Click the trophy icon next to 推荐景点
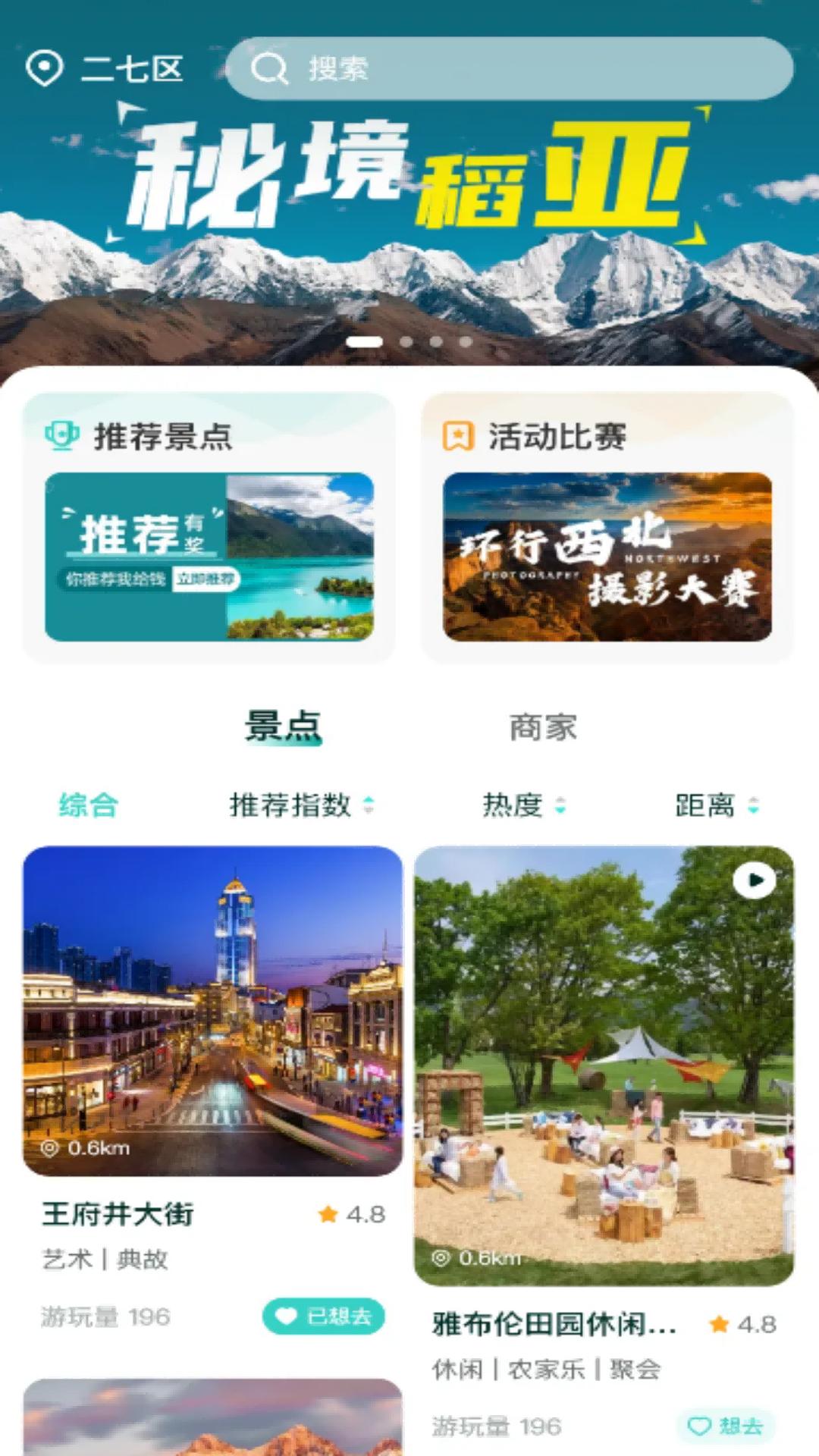This screenshot has width=819, height=1456. coord(61,434)
